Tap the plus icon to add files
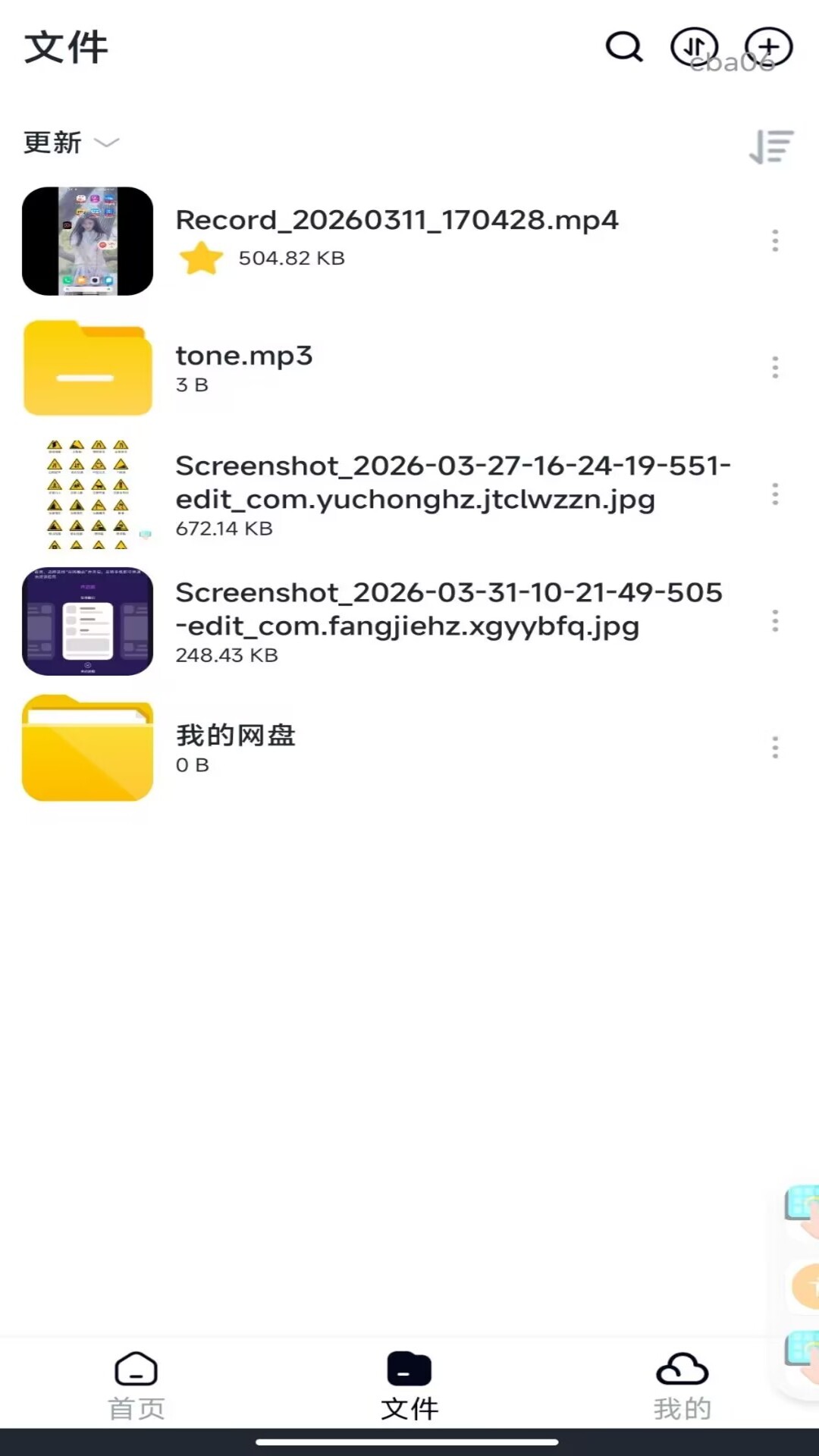The image size is (819, 1456). [x=769, y=46]
